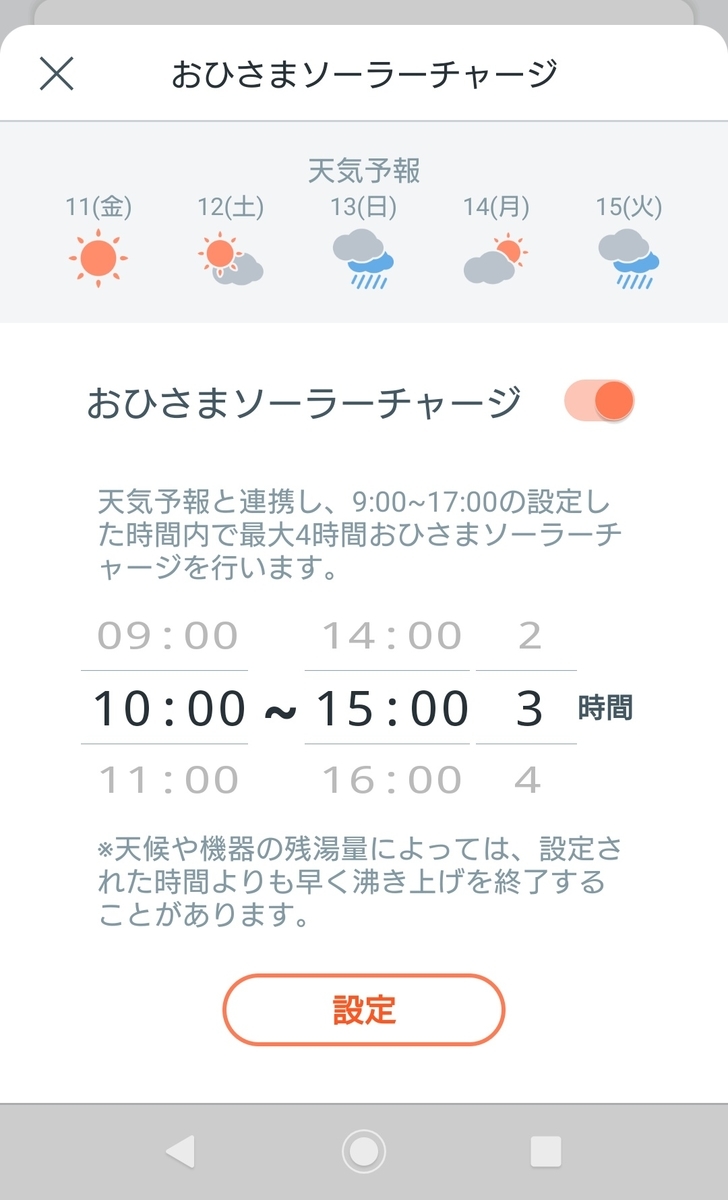Tap the 設定 button to save
The width and height of the screenshot is (728, 1200).
coord(364,1010)
